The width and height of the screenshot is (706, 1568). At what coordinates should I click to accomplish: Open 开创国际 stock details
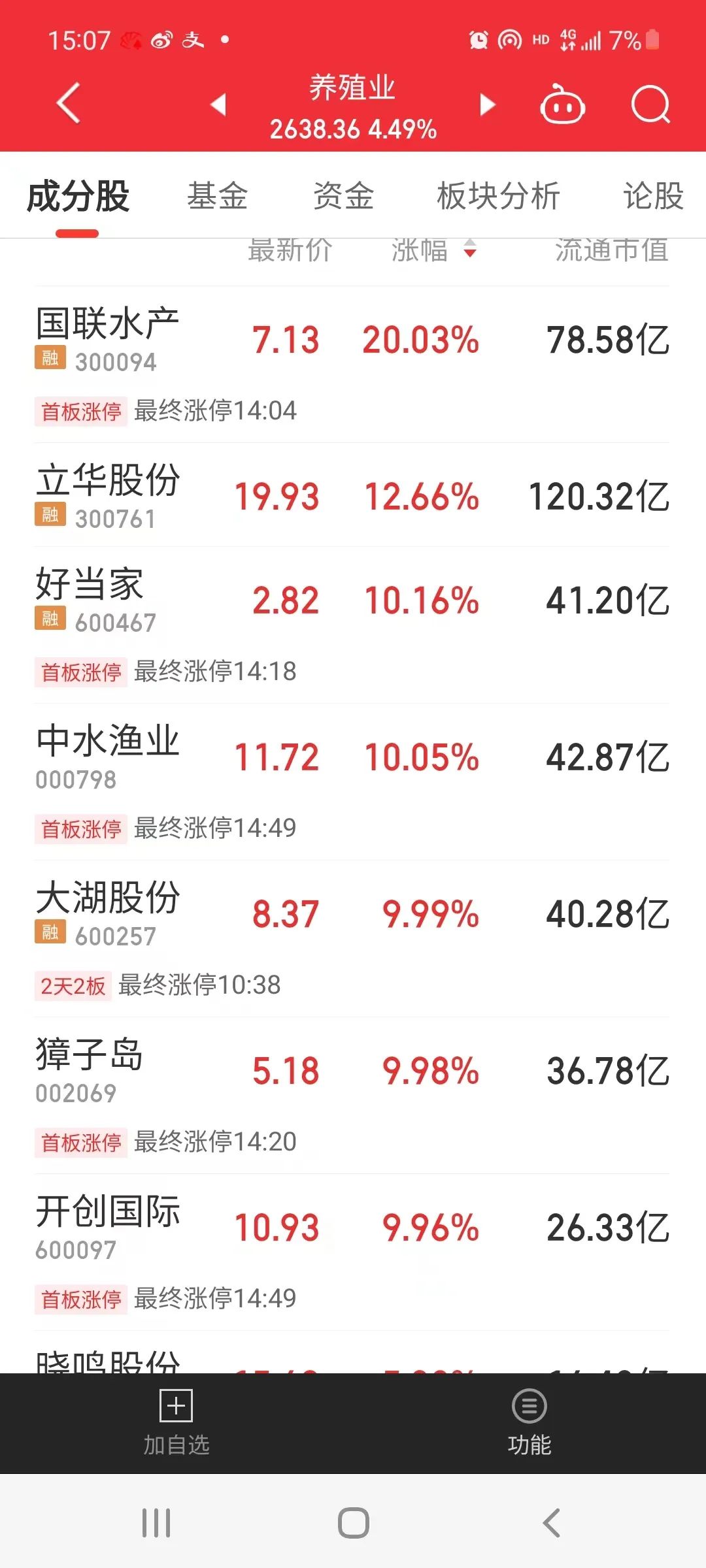coord(352,1252)
